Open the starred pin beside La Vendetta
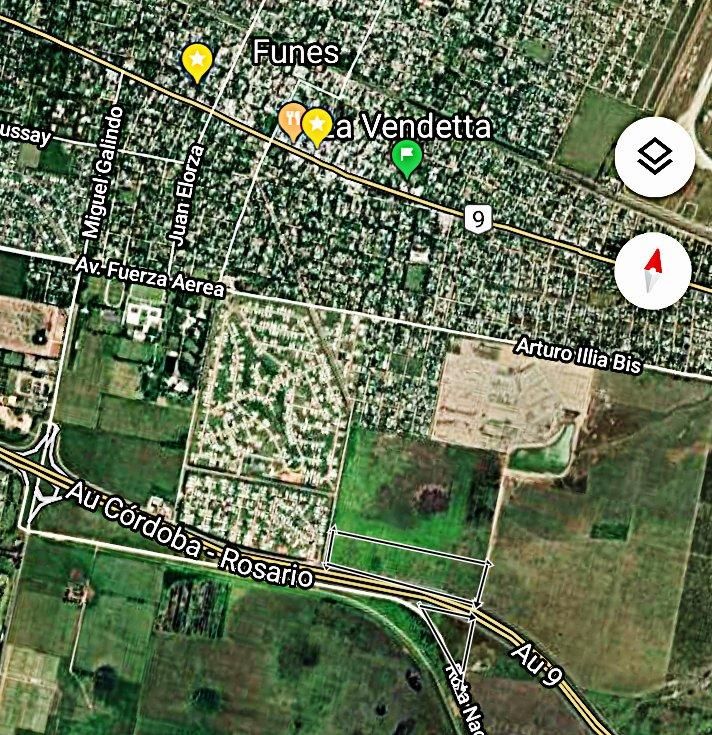Image resolution: width=712 pixels, height=735 pixels. pos(317,128)
